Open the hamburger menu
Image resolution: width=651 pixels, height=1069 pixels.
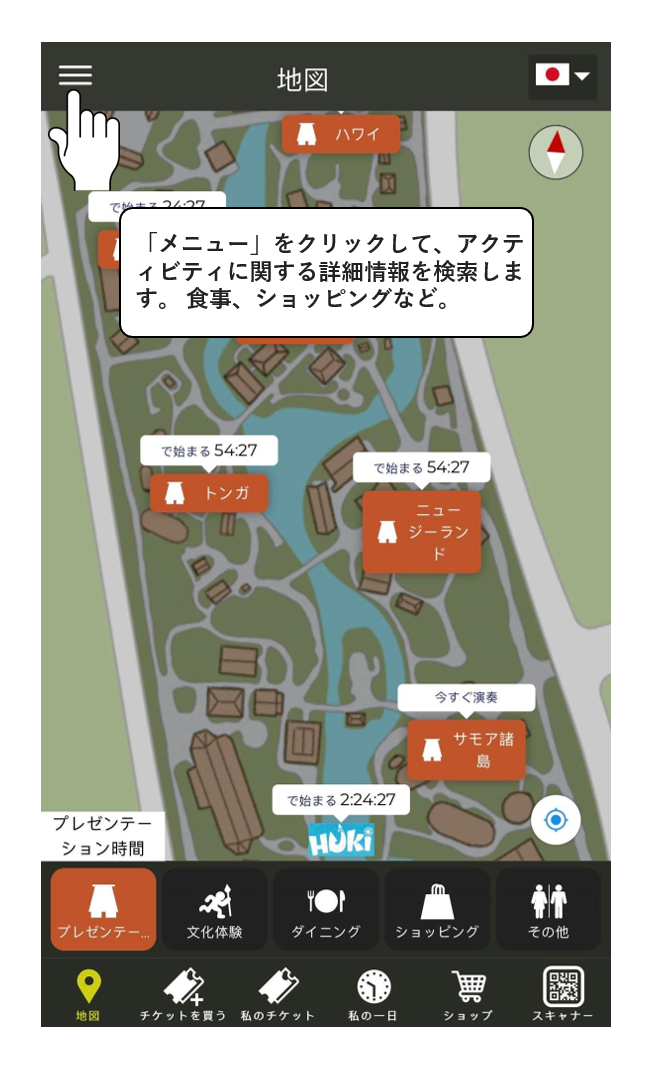tap(75, 76)
